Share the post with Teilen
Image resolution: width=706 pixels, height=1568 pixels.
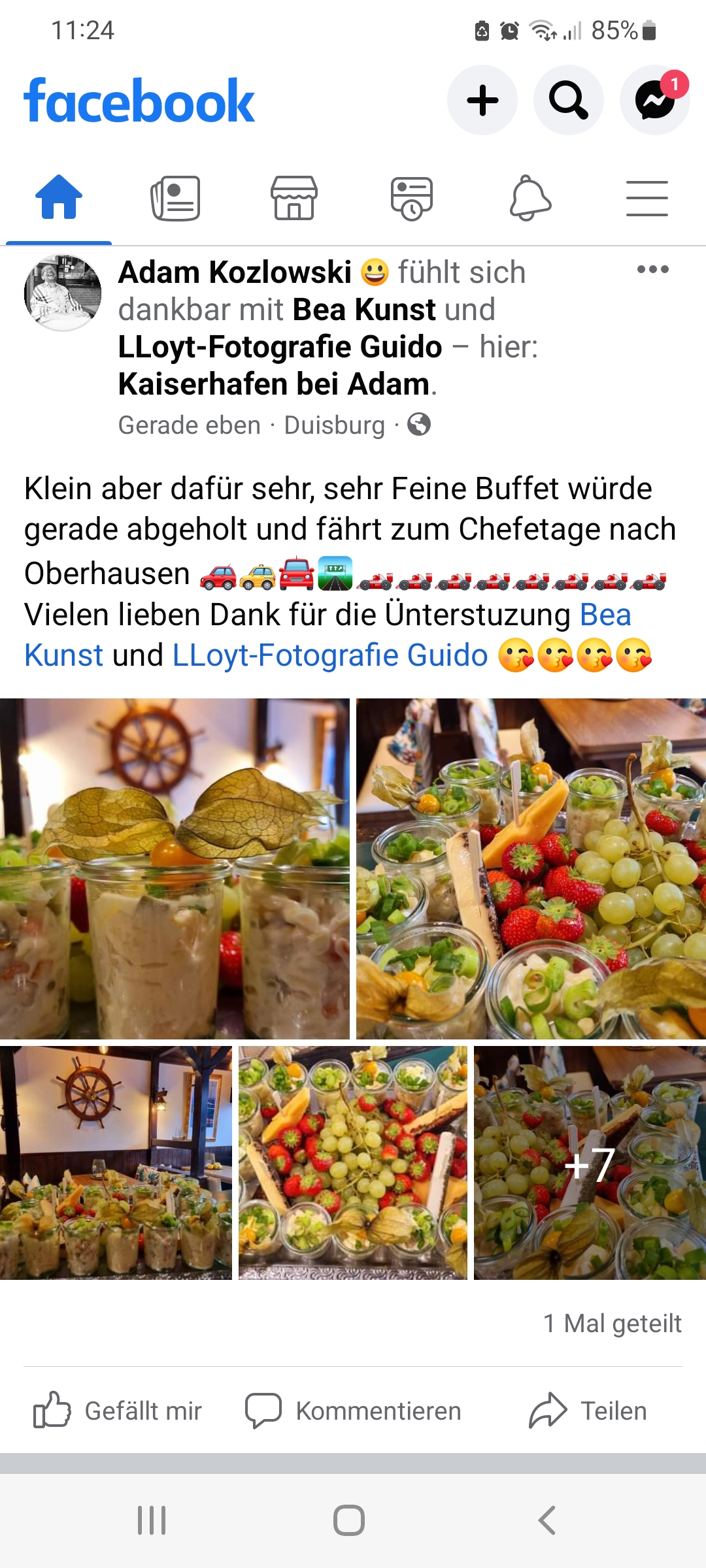pyautogui.click(x=588, y=1411)
